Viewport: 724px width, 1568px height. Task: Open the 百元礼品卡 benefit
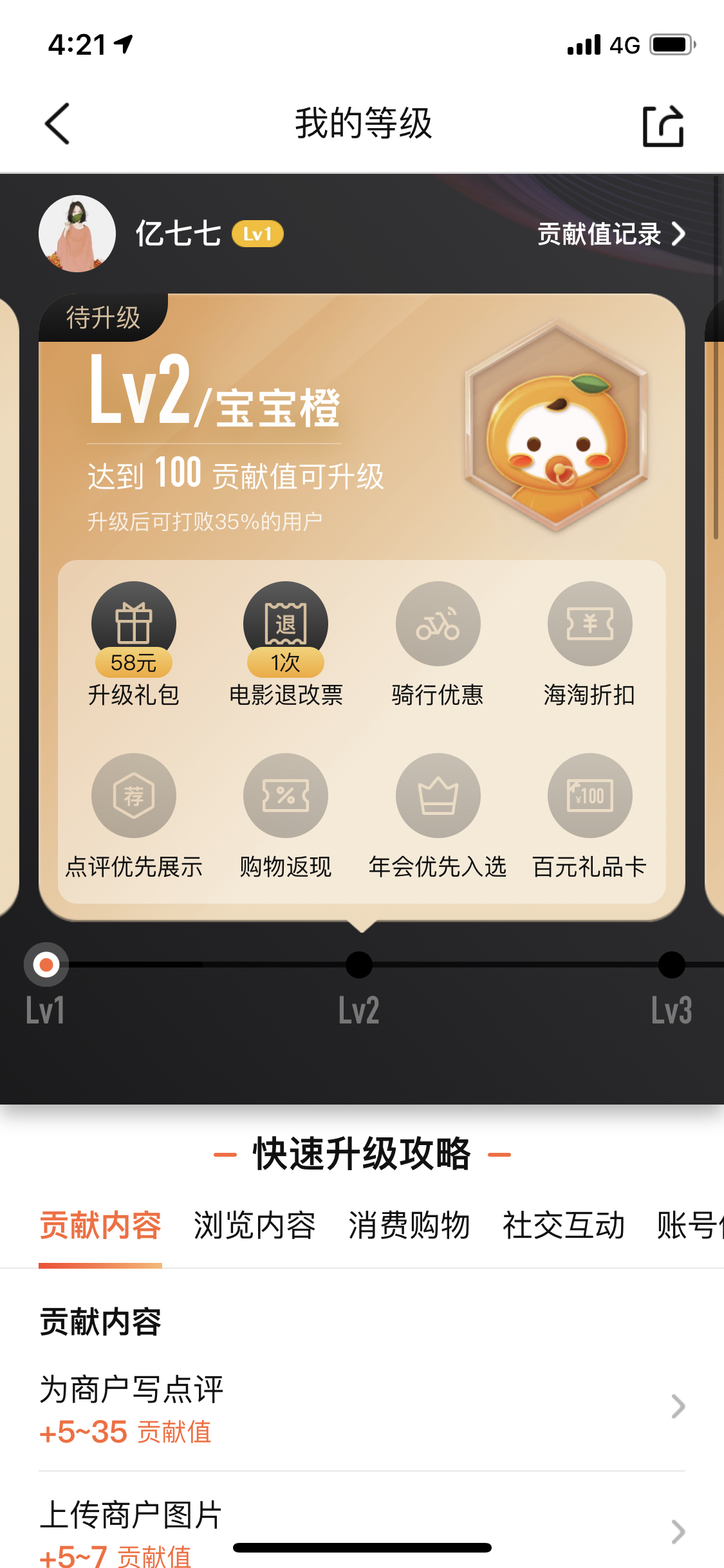pos(589,816)
